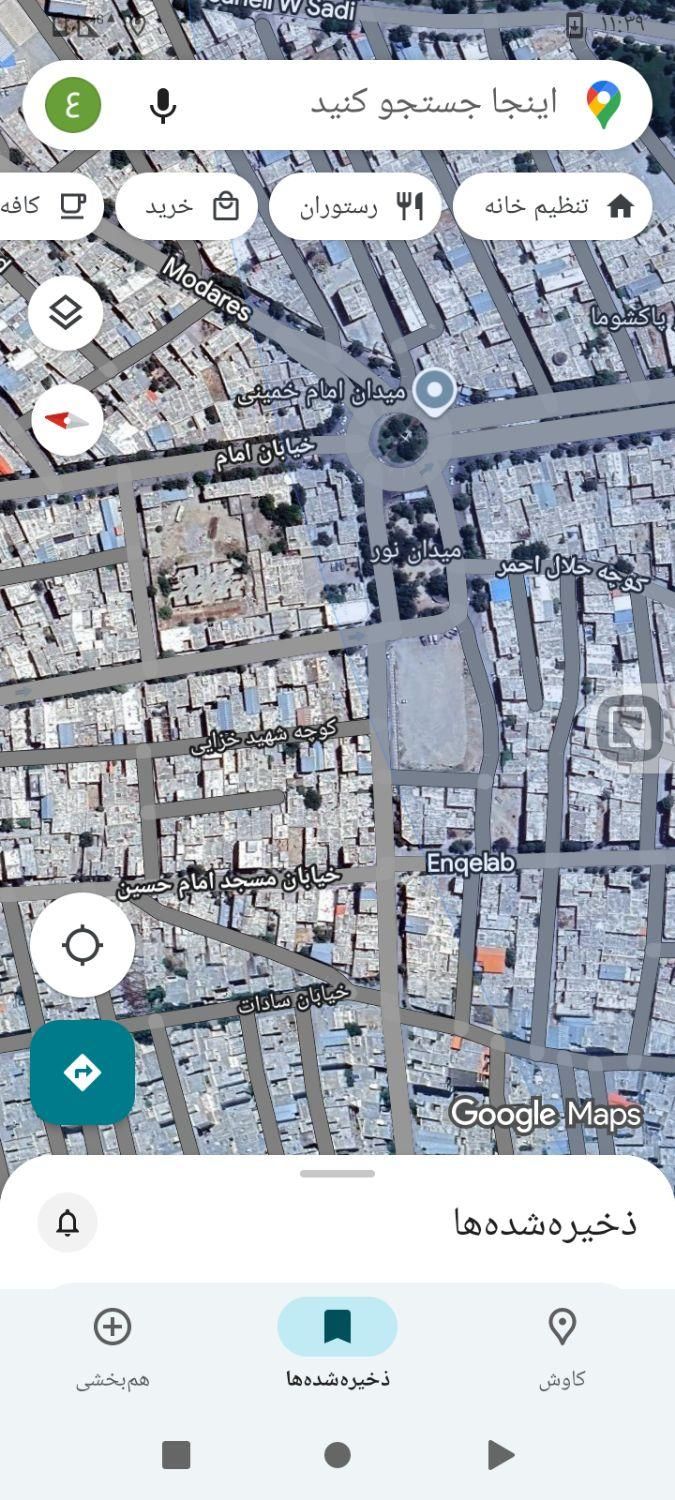Open the green account avatar
This screenshot has height=1500, width=675.
pos(73,105)
